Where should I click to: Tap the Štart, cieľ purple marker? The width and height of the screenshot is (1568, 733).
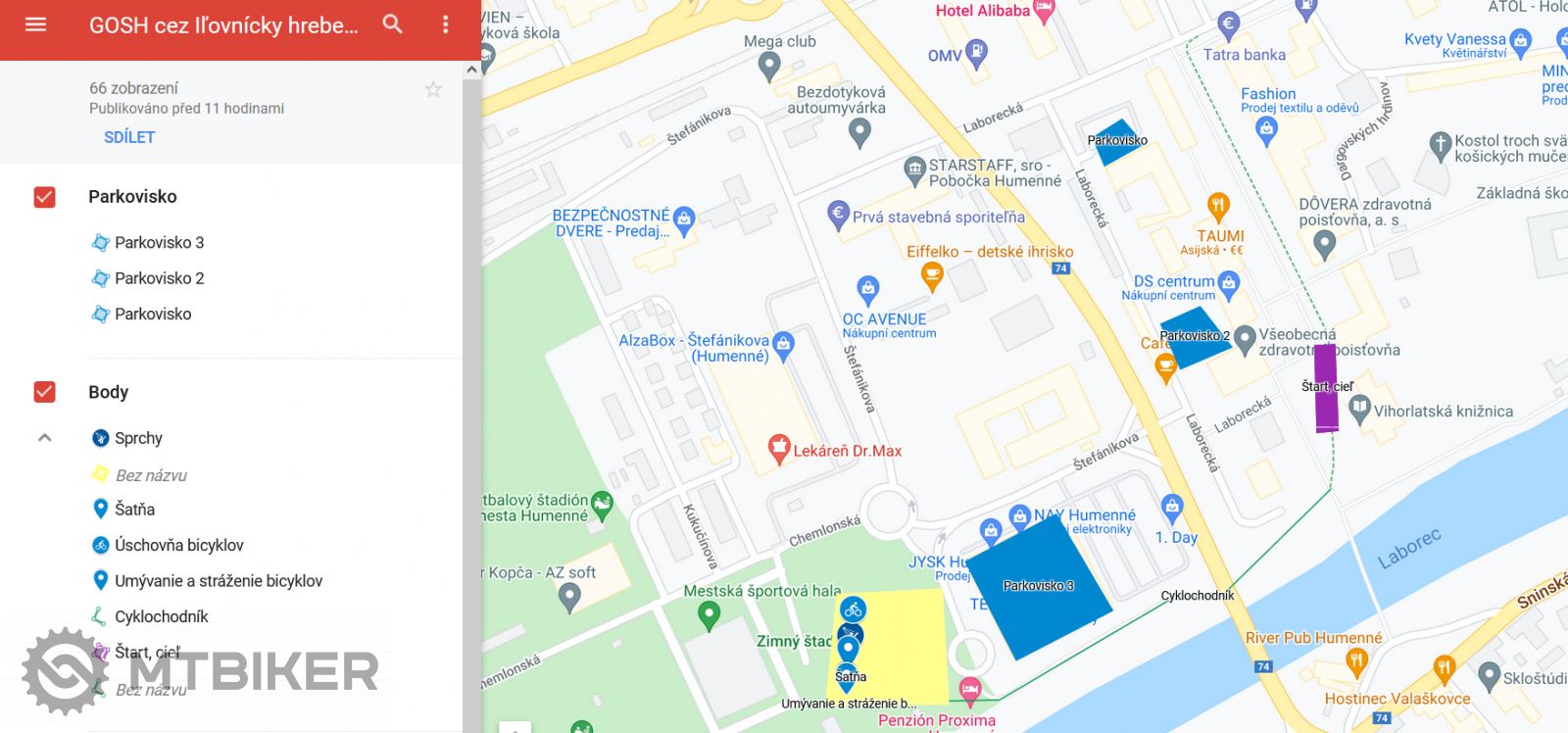point(1325,388)
